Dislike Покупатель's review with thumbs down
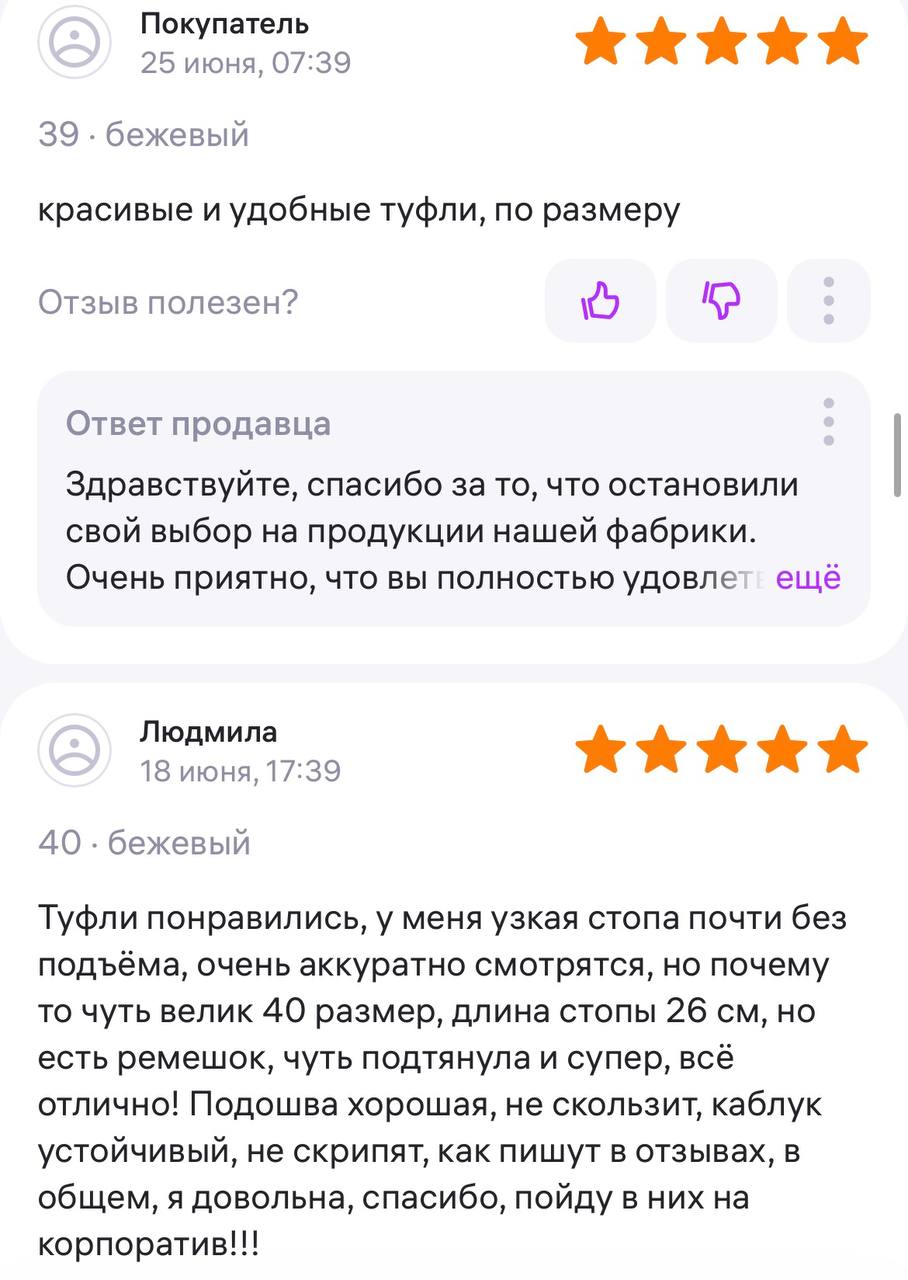Viewport: 908px width, 1280px height. coord(721,300)
